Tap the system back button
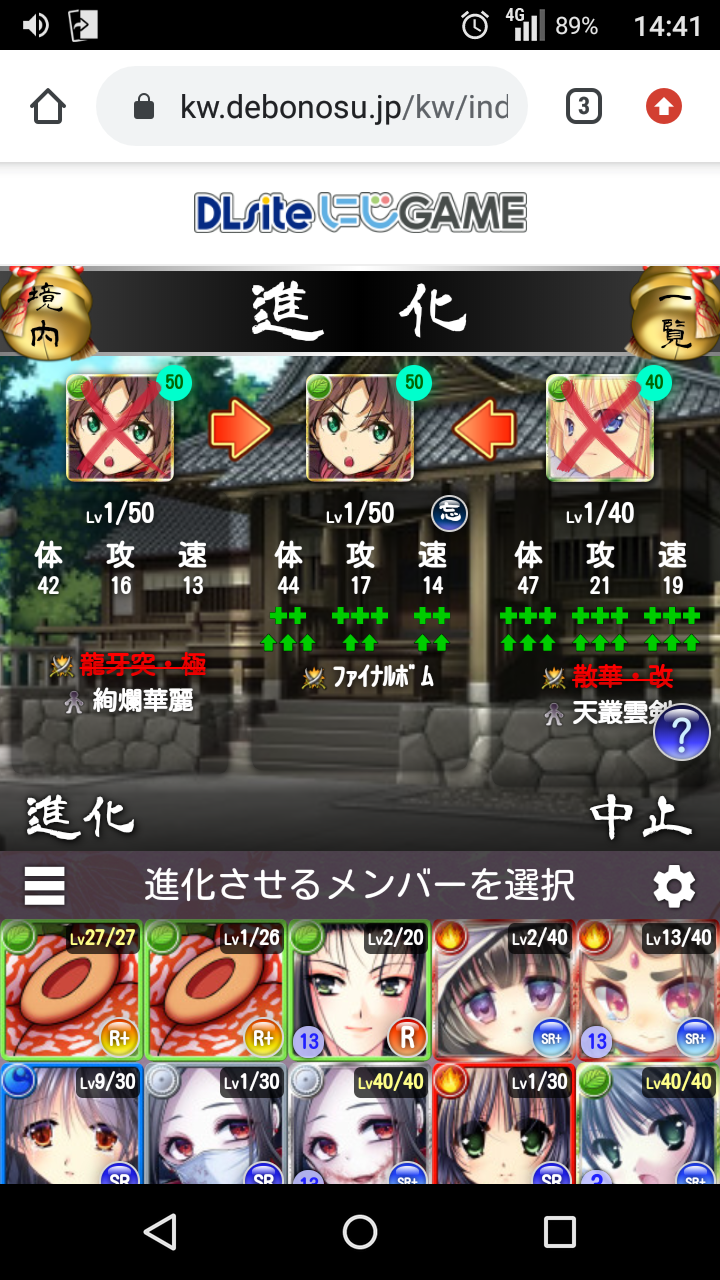Viewport: 720px width, 1280px height. click(160, 1232)
